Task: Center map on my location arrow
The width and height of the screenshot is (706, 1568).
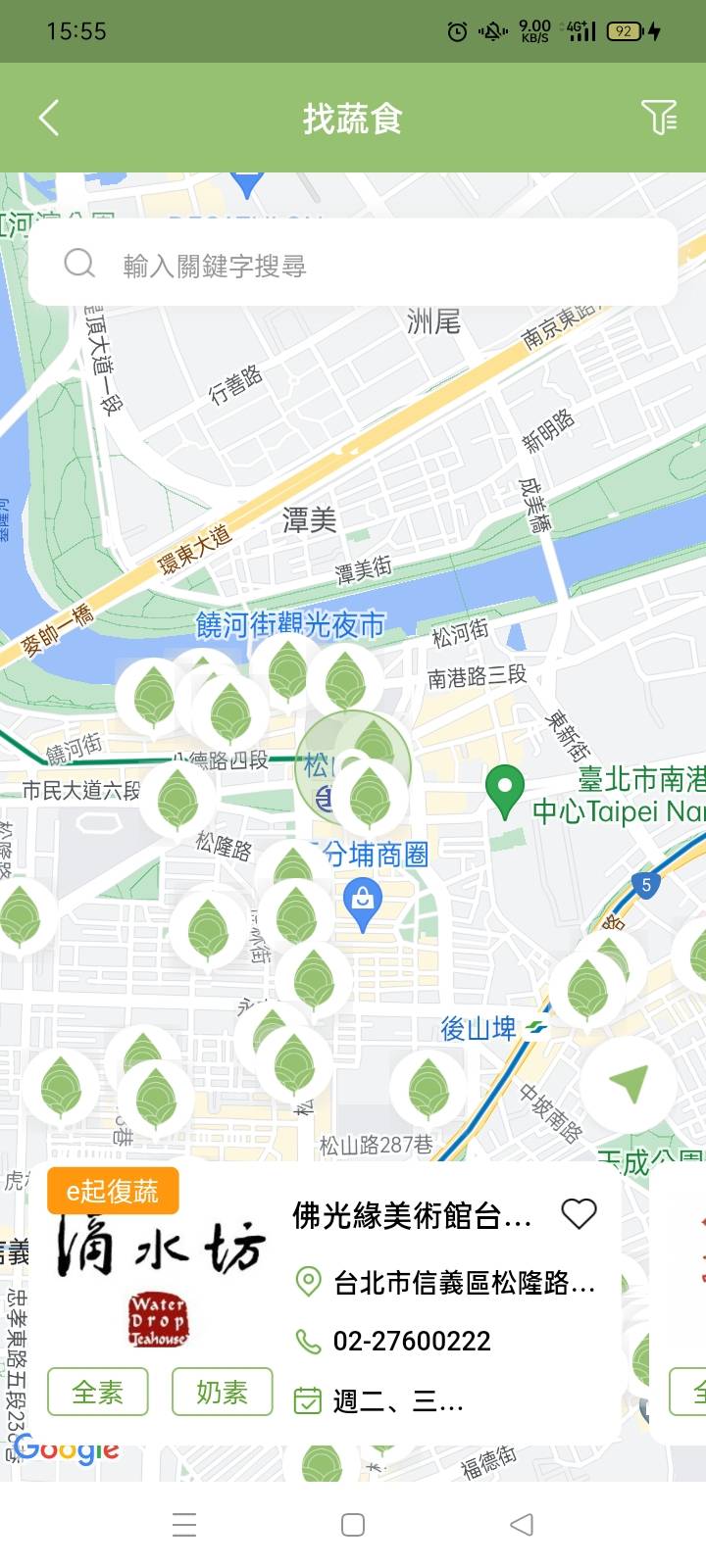Action: [x=629, y=1084]
